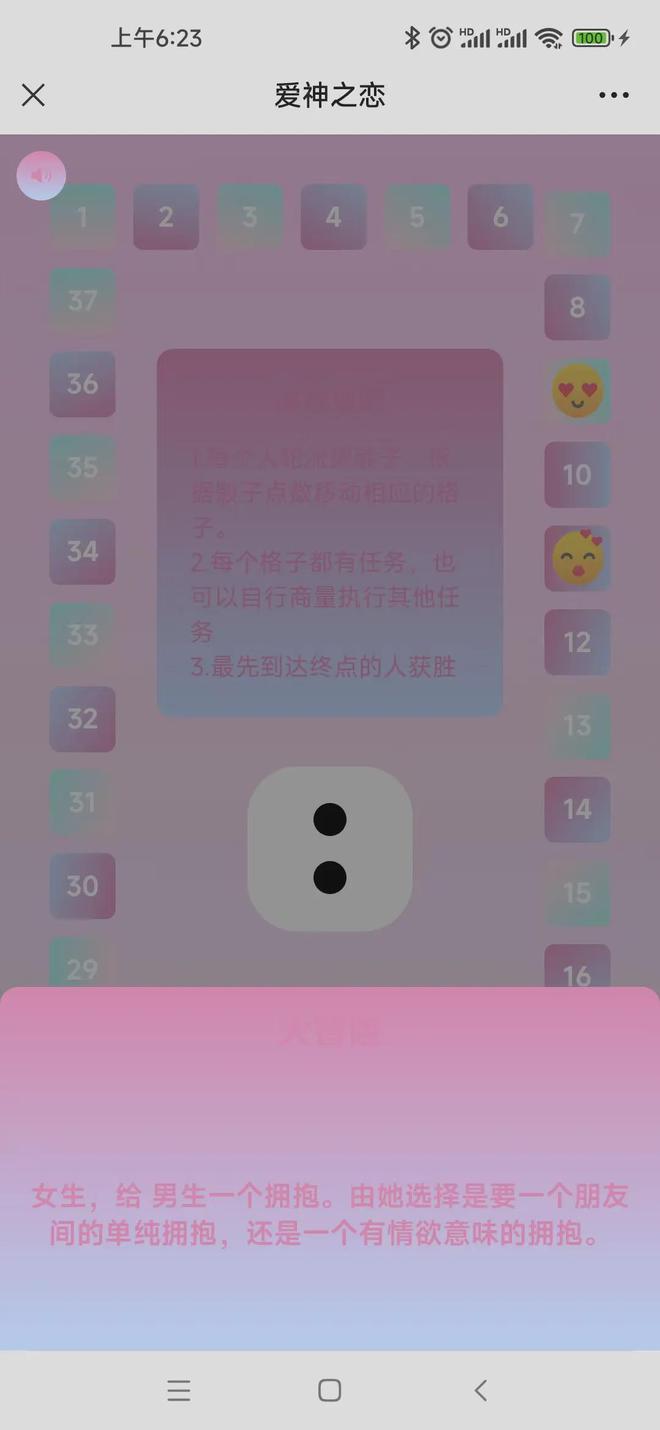Screen dimensions: 660x1430
Task: Open the three-dot overflow menu
Action: click(613, 95)
